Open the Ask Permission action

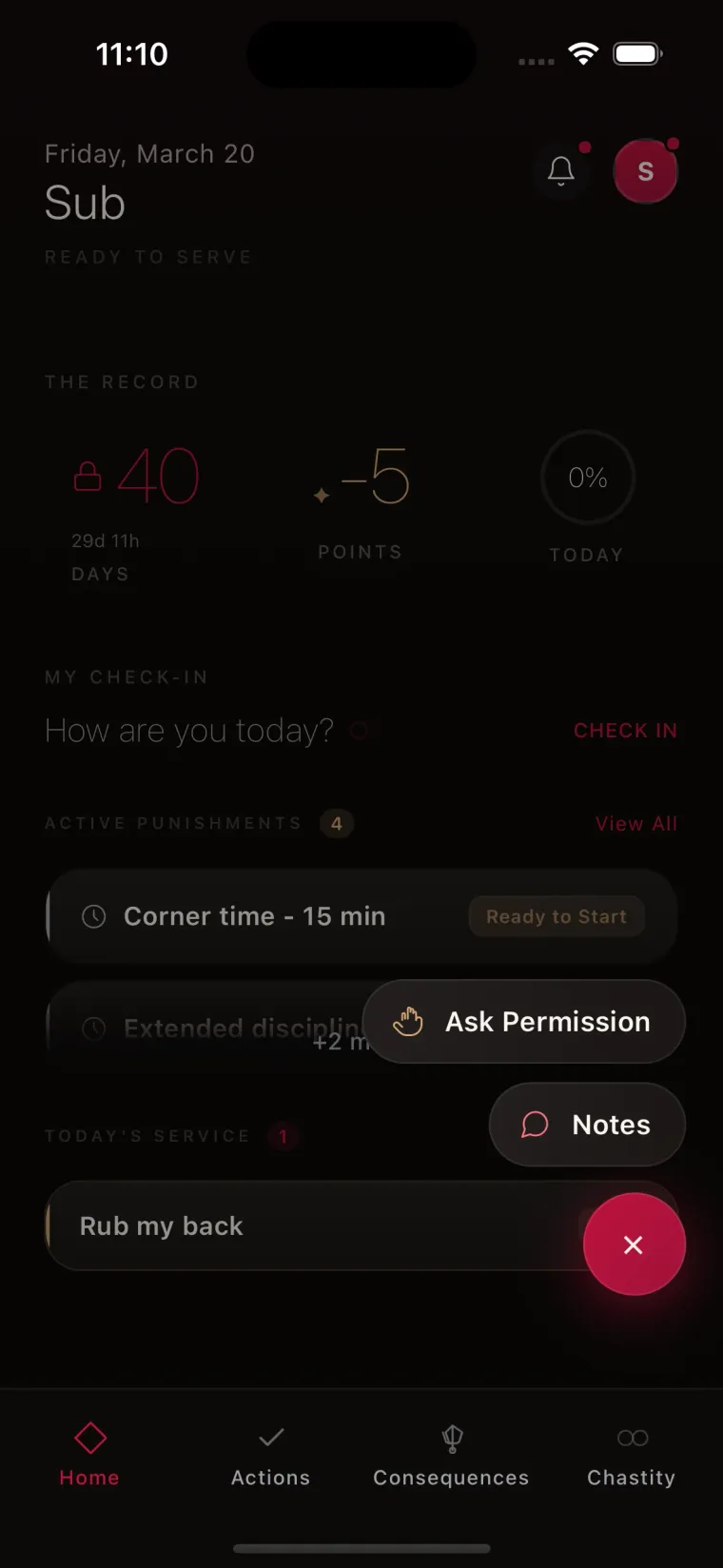coord(523,1021)
